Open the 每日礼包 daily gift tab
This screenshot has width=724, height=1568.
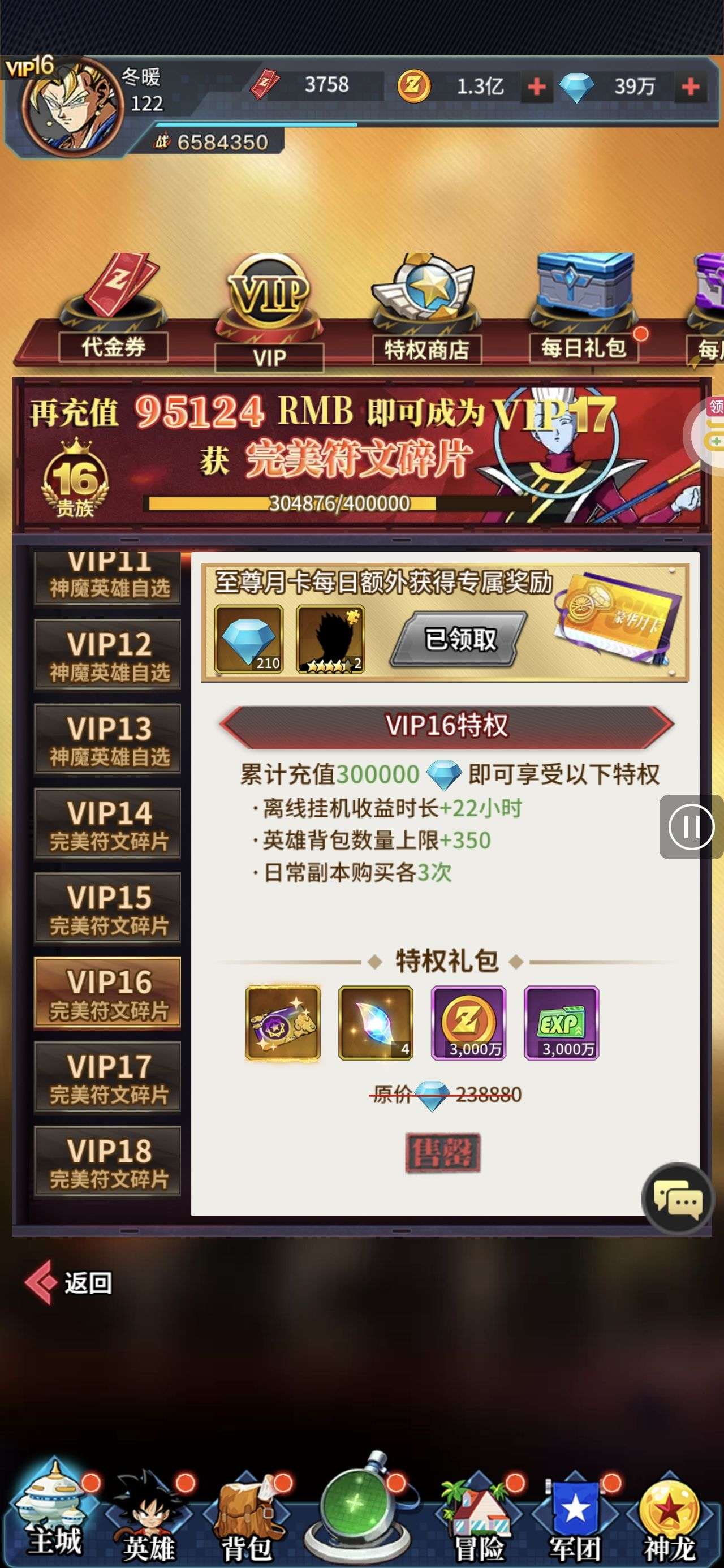click(x=583, y=317)
